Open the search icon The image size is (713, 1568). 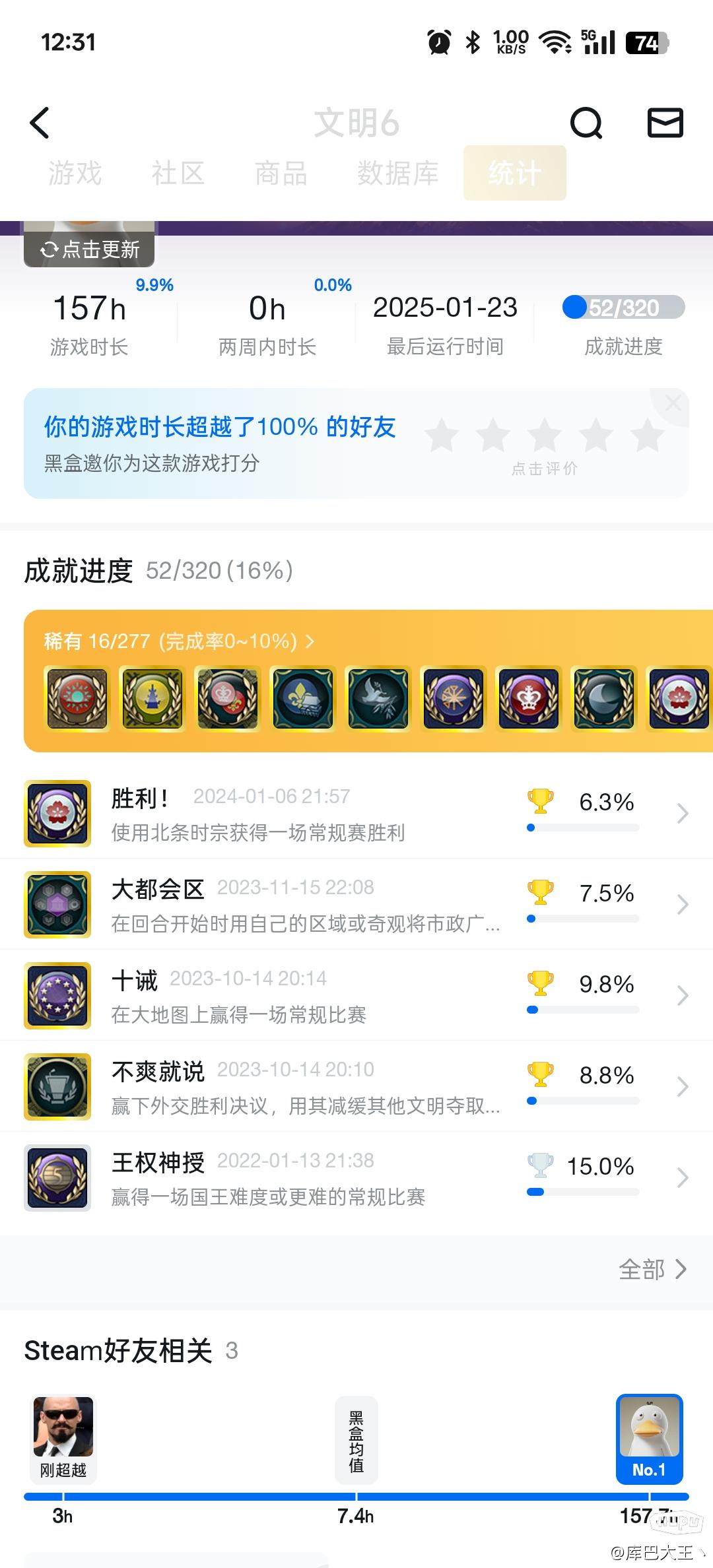(586, 123)
